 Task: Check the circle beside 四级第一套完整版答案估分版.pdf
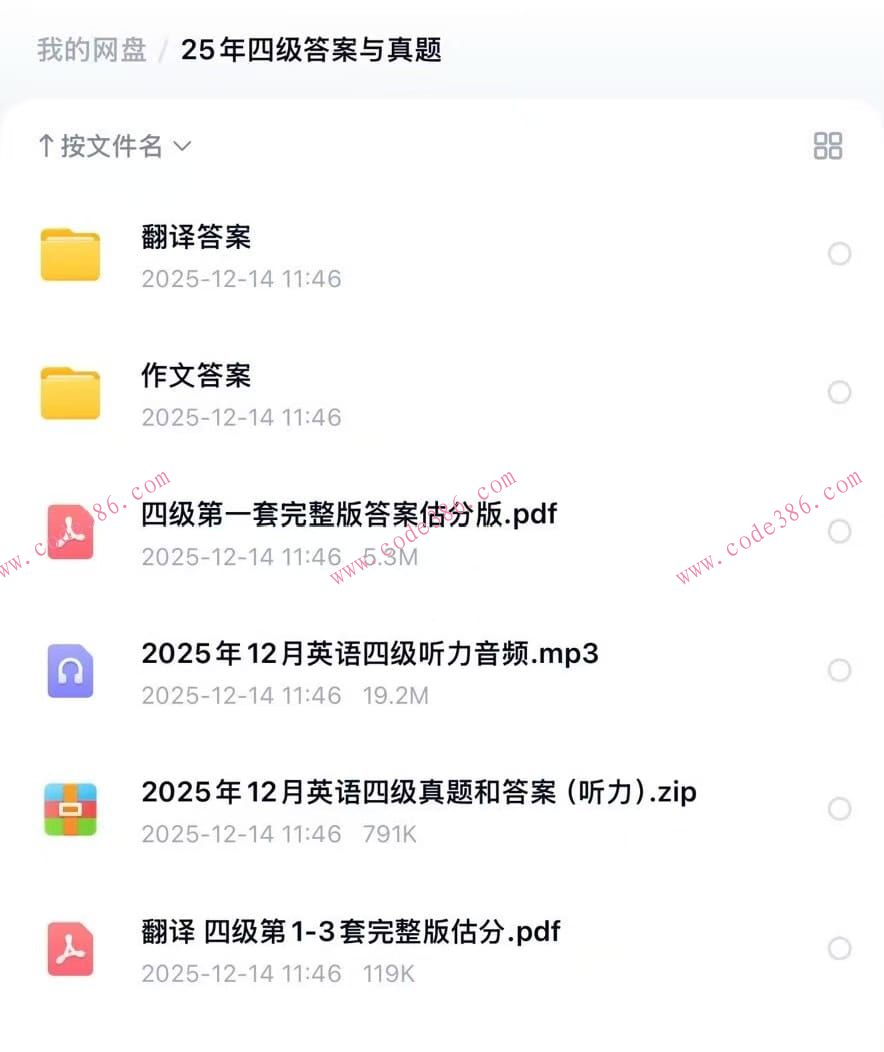[x=839, y=531]
